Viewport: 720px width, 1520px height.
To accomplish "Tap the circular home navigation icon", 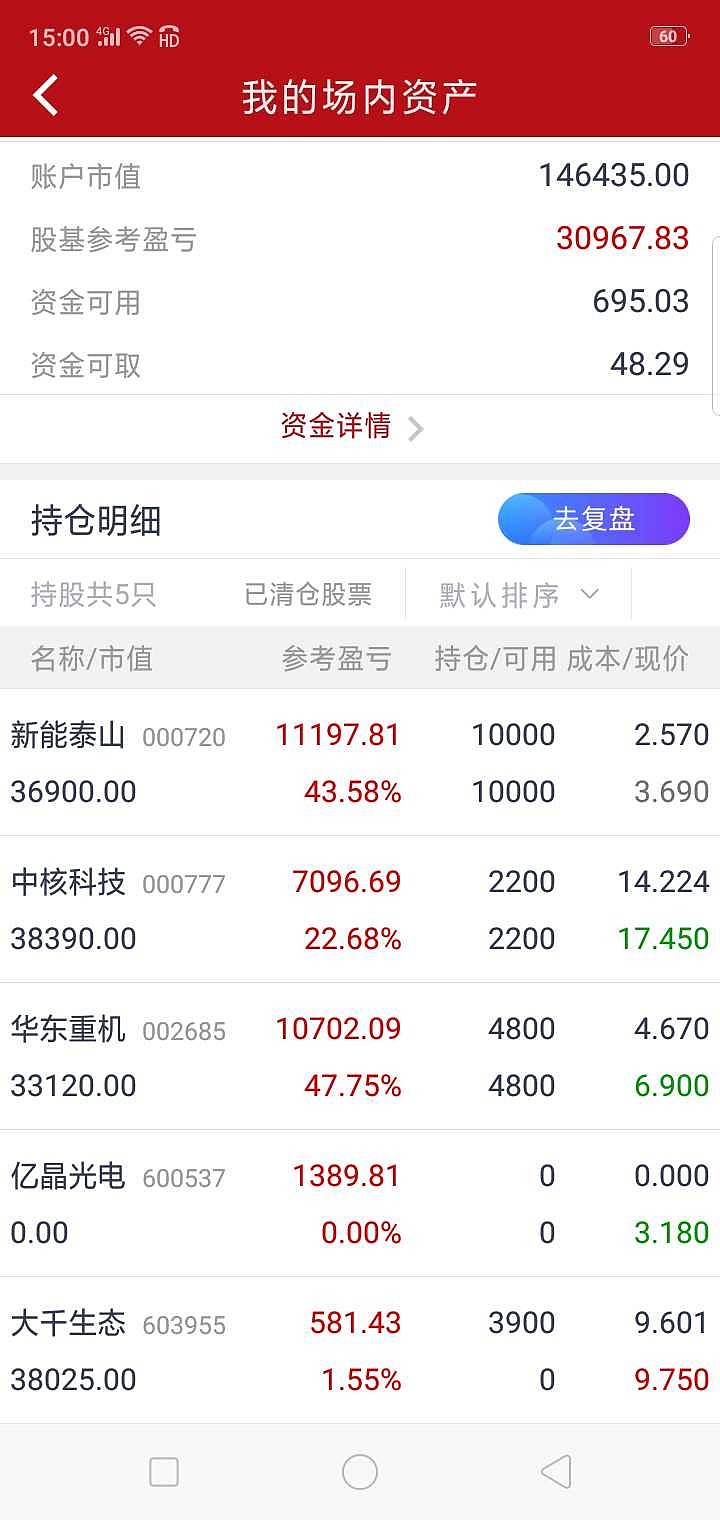I will pos(360,1472).
